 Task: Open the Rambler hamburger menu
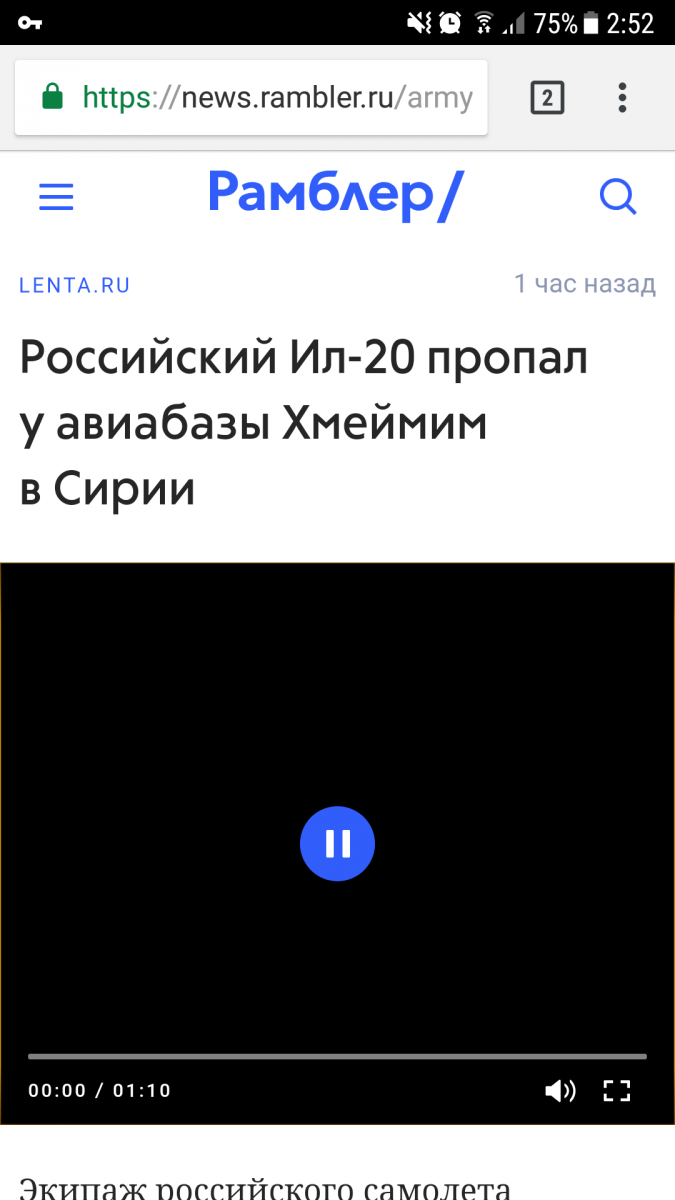point(57,197)
